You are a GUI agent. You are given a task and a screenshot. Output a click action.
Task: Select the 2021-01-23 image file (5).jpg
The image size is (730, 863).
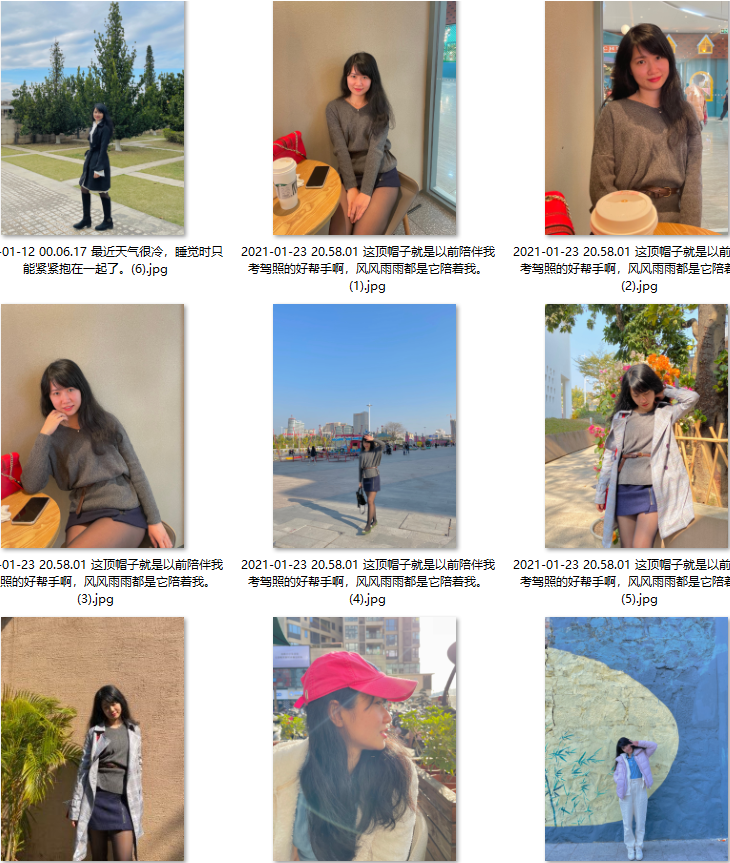click(x=637, y=426)
